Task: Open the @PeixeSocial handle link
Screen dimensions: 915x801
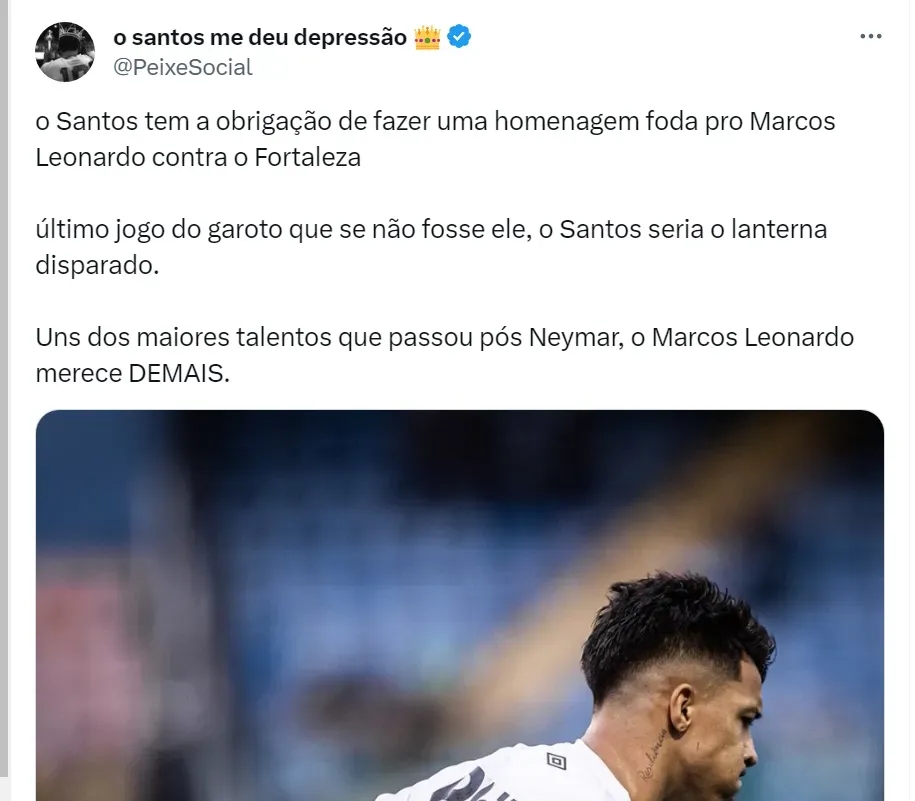Action: point(182,67)
